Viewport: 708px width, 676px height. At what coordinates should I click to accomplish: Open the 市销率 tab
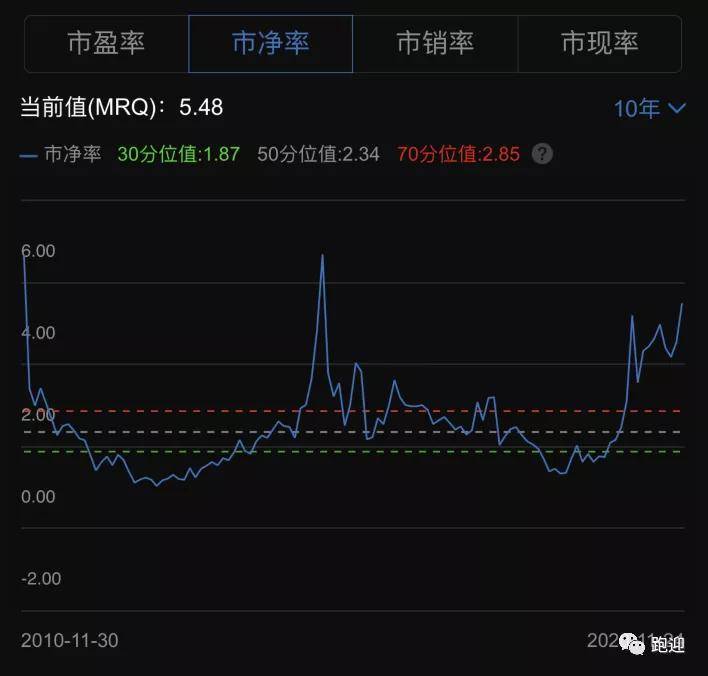coord(435,44)
